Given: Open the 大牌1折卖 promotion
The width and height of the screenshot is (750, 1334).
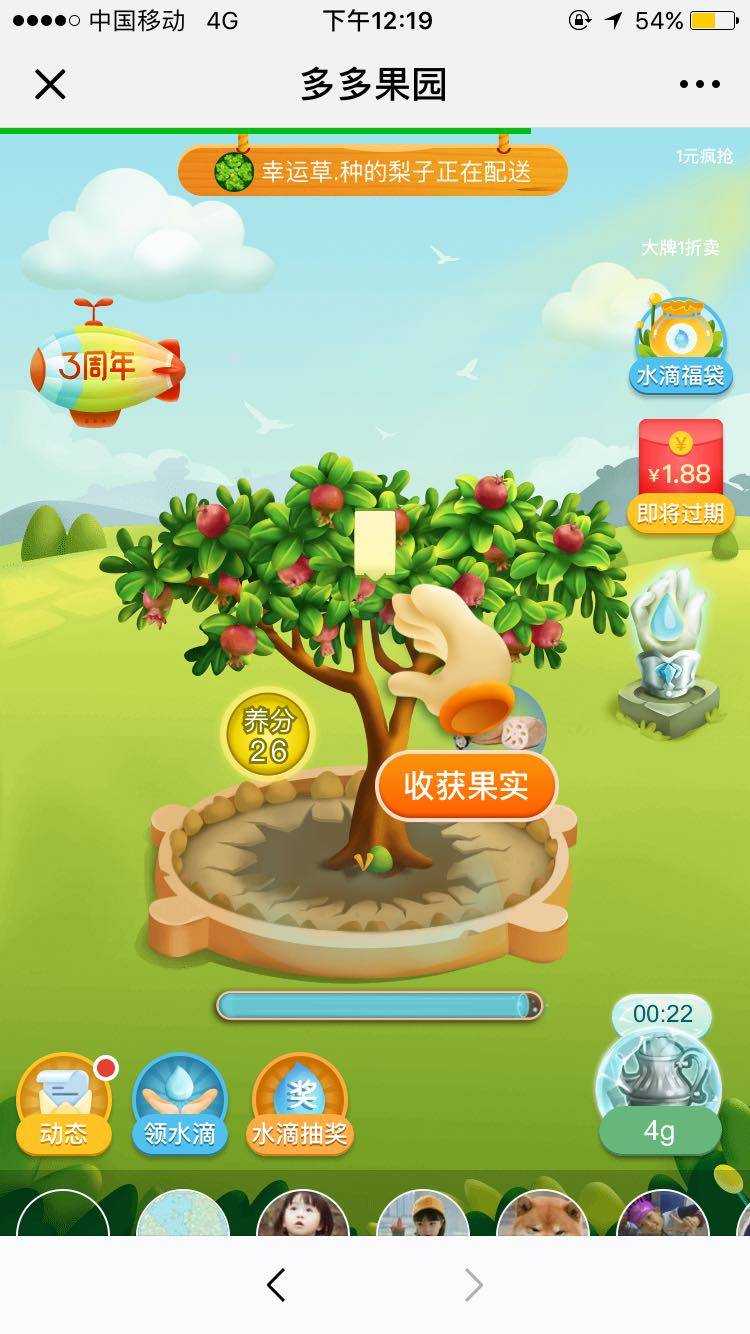Looking at the screenshot, I should (x=680, y=248).
